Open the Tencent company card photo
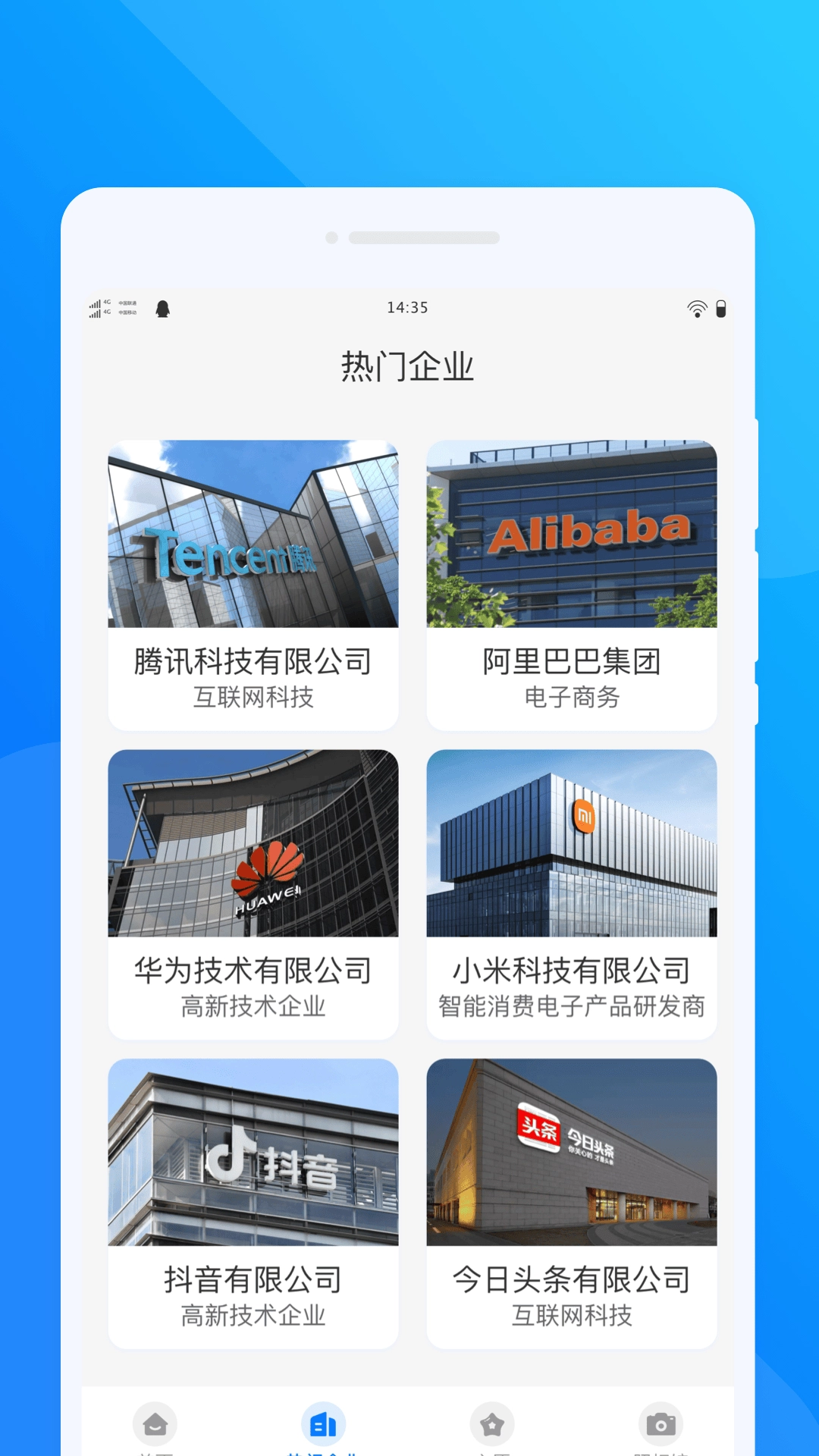819x1456 pixels. point(253,536)
